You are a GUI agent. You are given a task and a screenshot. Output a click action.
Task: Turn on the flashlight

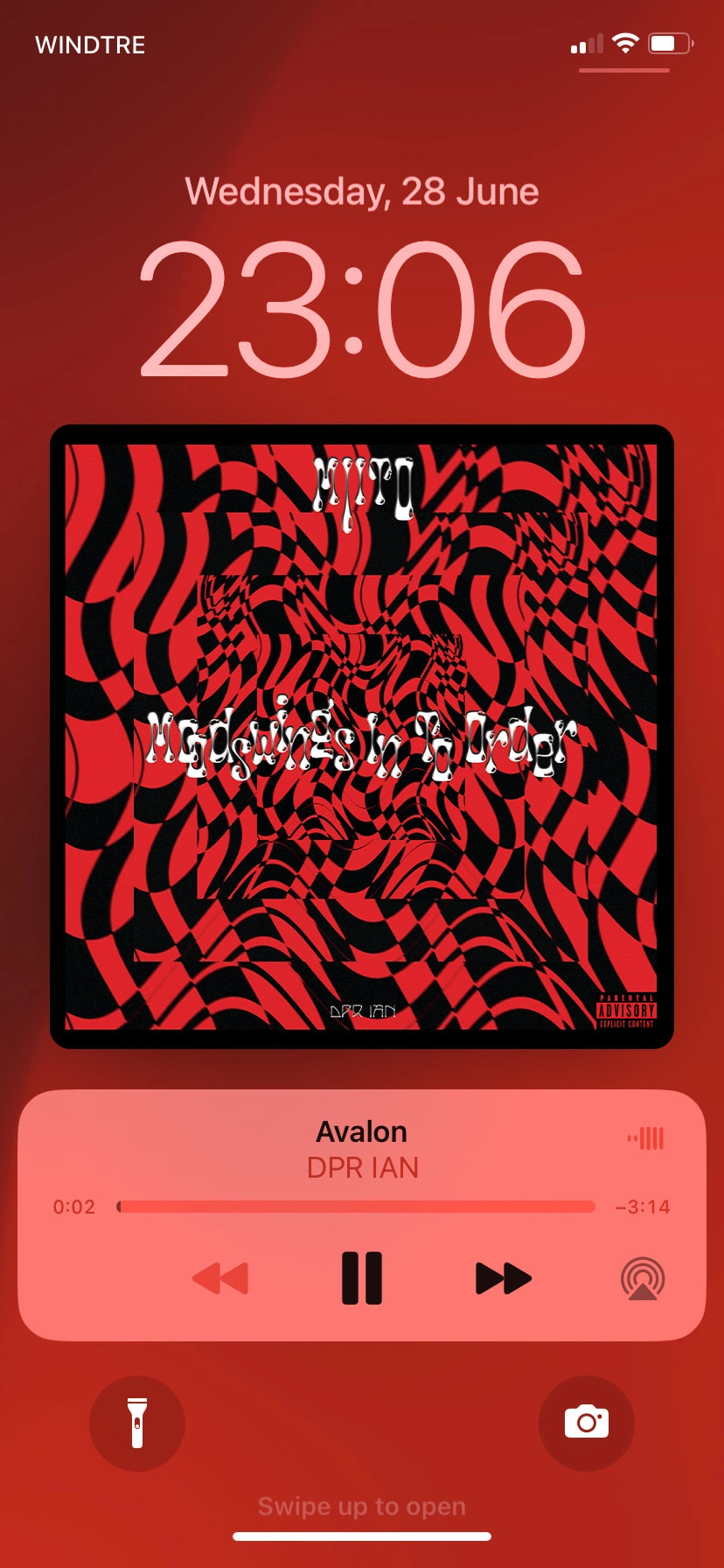tap(137, 1423)
